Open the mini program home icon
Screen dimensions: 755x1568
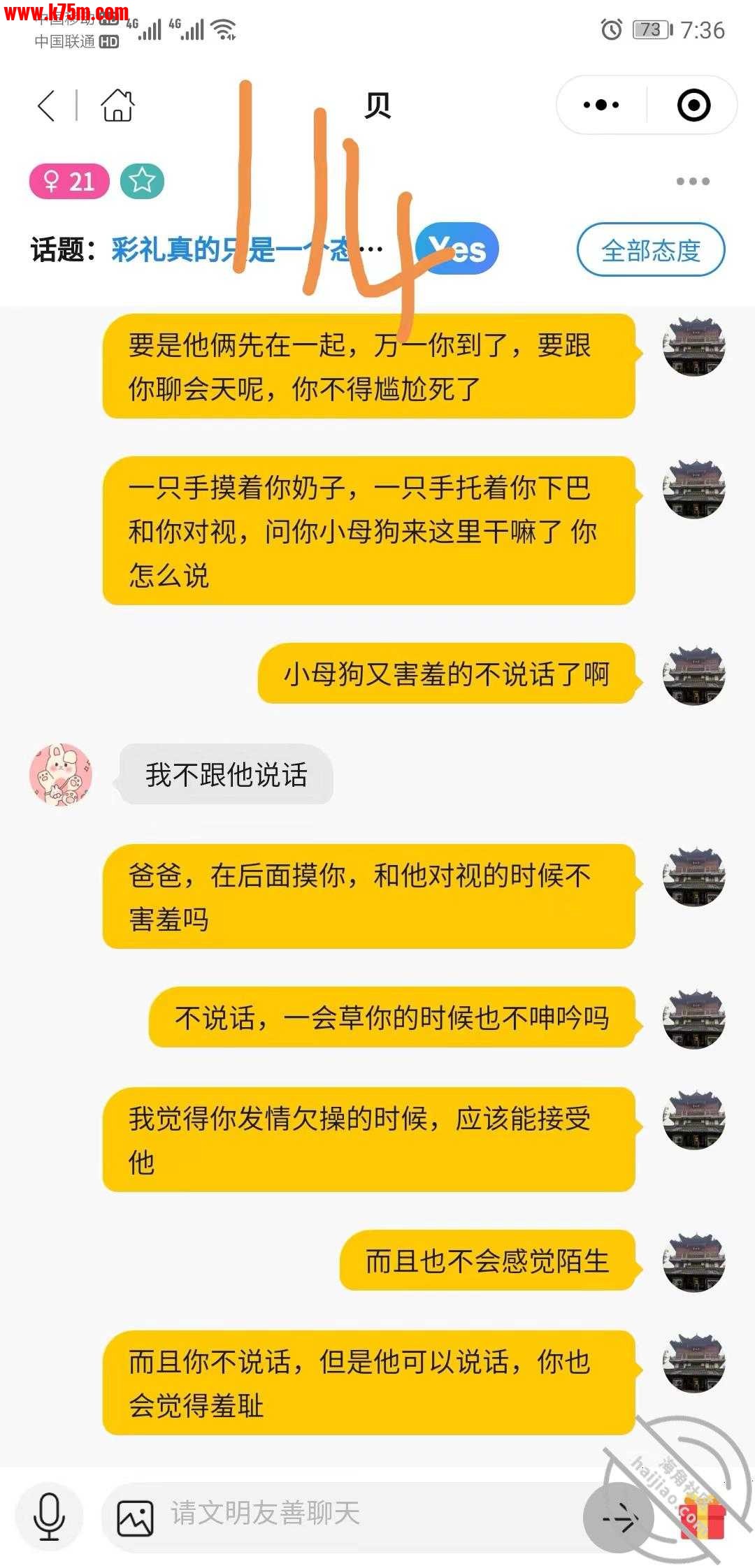pos(117,106)
